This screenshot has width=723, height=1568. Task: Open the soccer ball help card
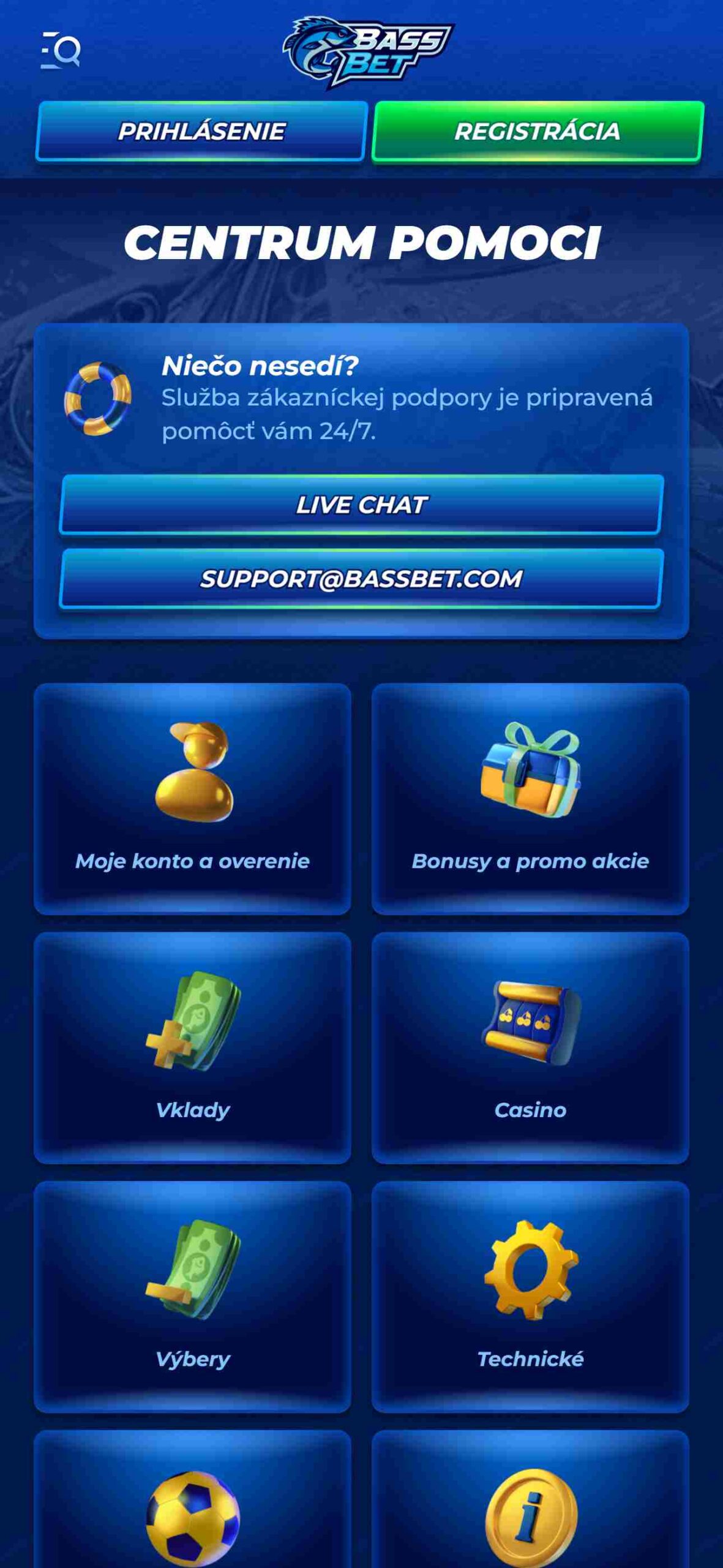[x=192, y=1499]
